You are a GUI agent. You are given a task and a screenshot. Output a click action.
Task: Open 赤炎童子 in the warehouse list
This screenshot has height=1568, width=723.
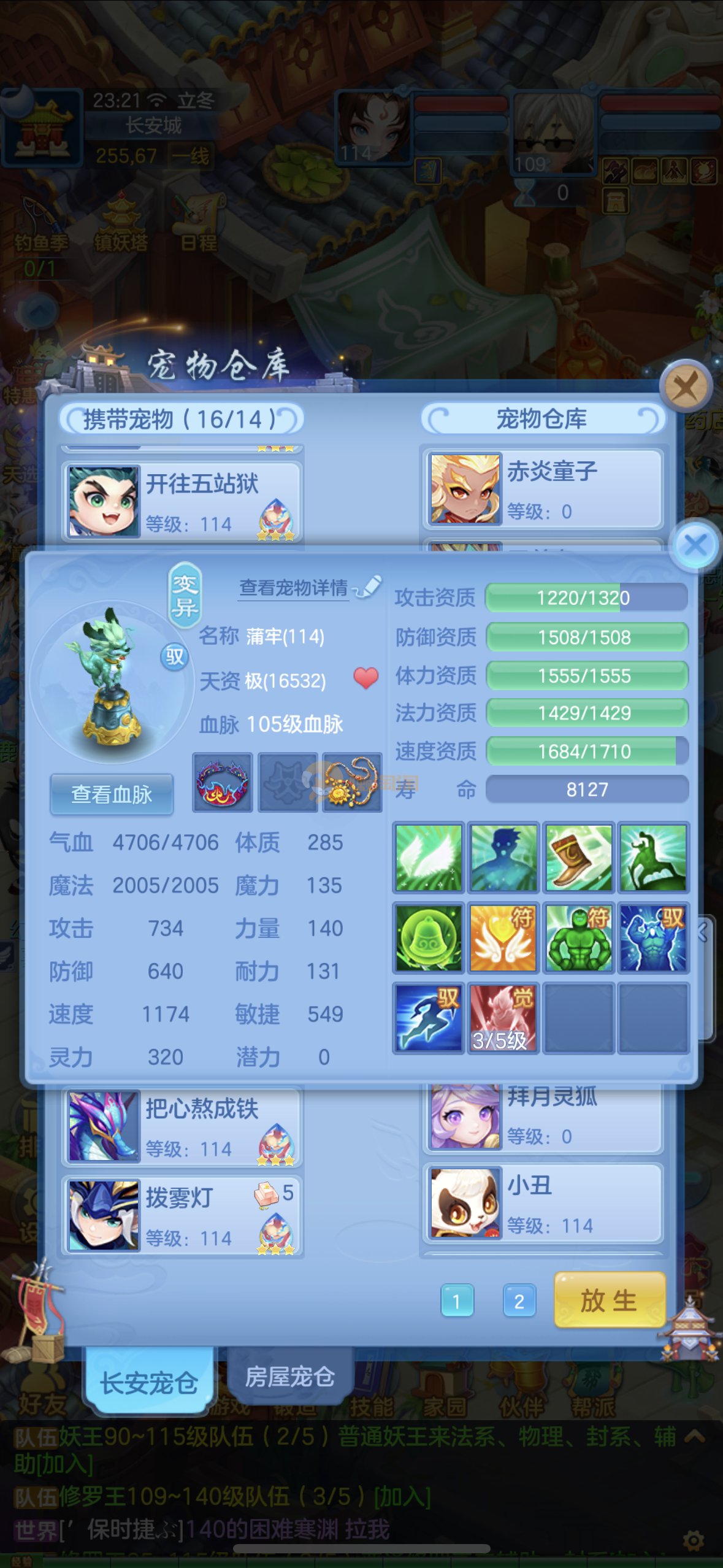pos(543,488)
